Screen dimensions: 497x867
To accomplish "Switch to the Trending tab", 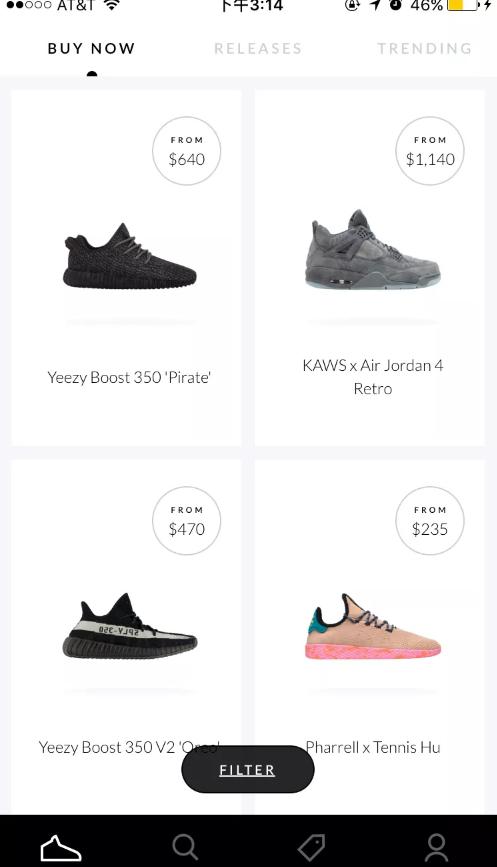I will click(x=425, y=49).
